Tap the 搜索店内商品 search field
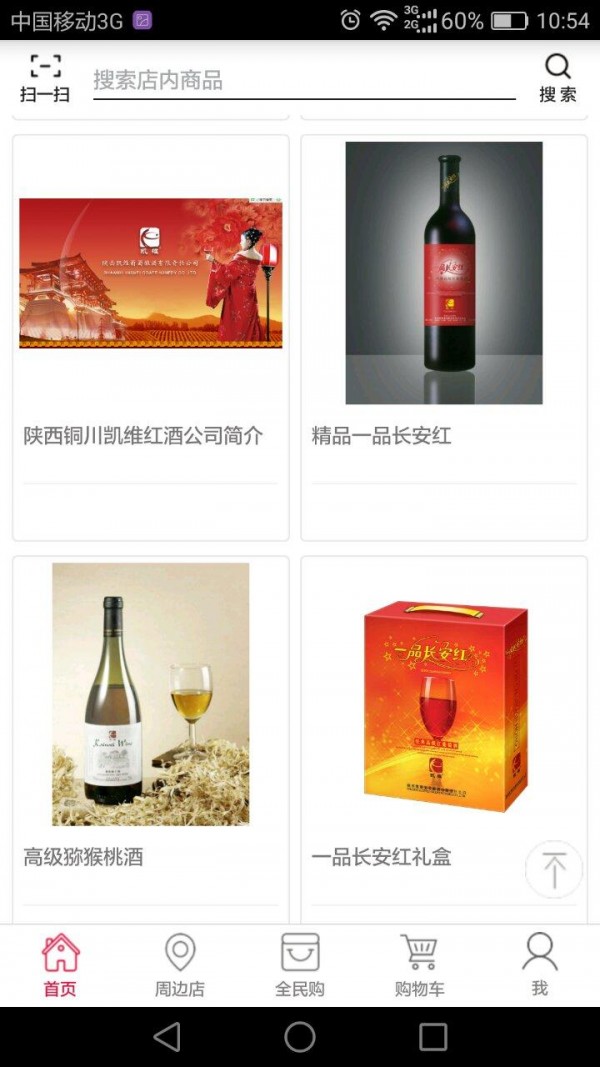600x1067 pixels. click(303, 80)
